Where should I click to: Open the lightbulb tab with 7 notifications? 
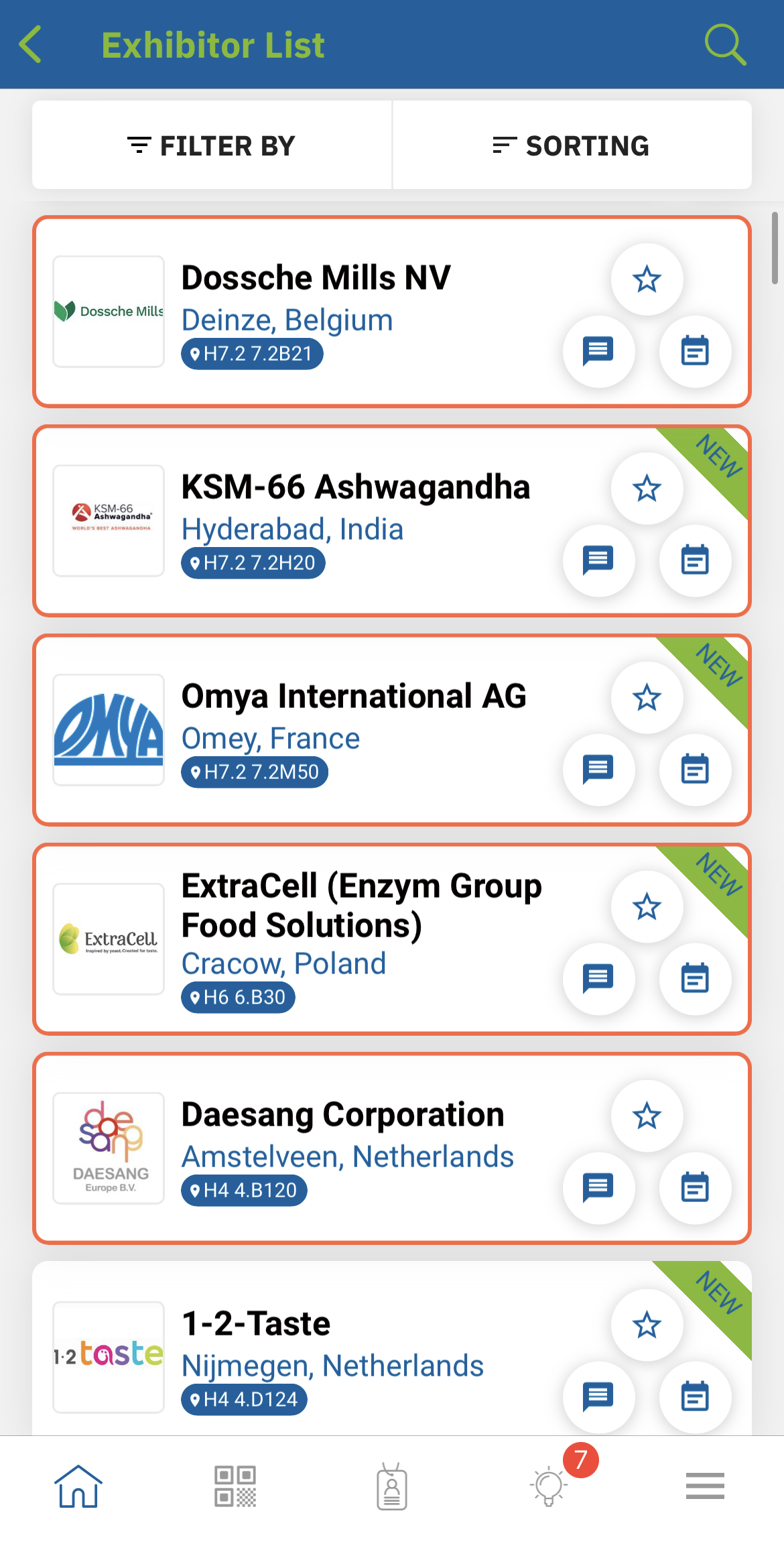(549, 1486)
